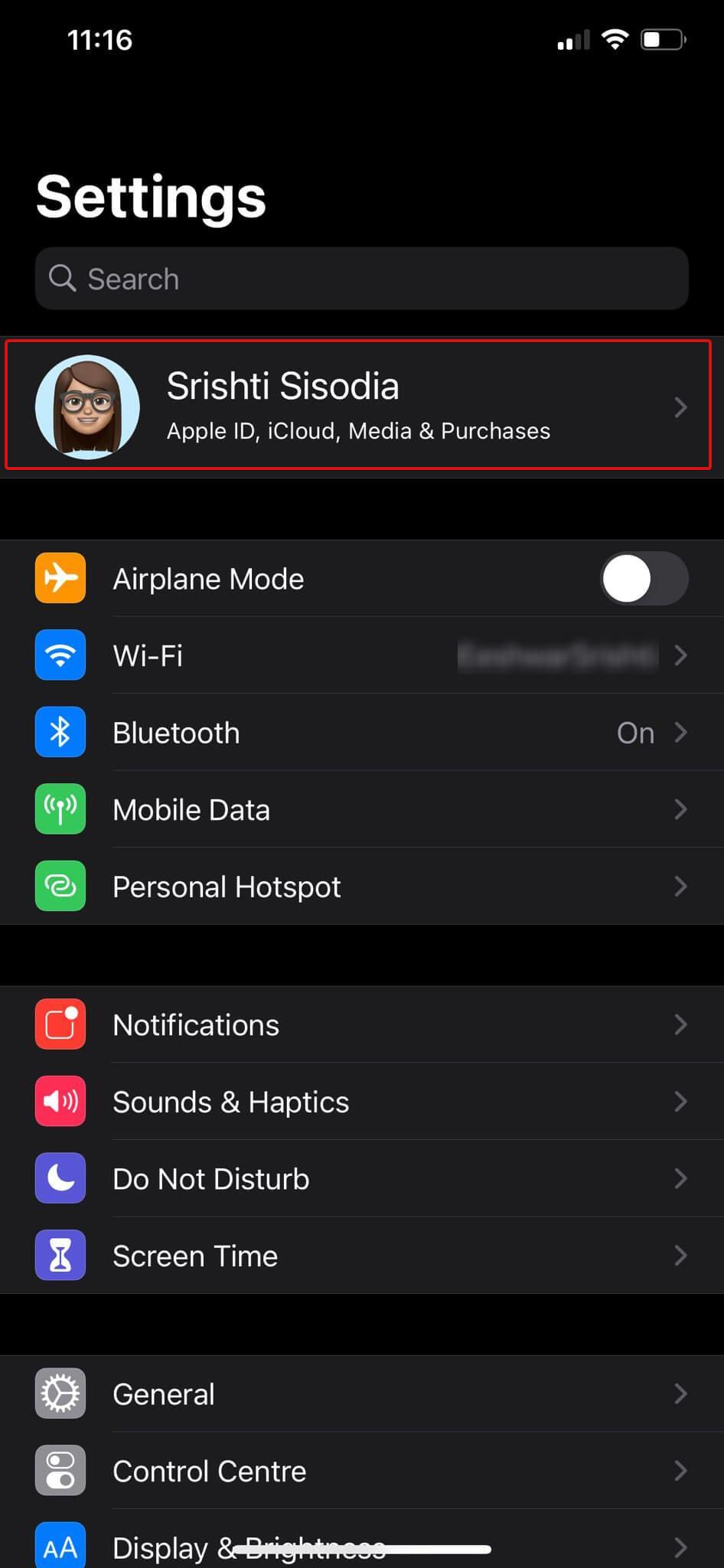The width and height of the screenshot is (724, 1568).
Task: Expand the Srishti Sisodia Apple ID details
Action: 360,404
